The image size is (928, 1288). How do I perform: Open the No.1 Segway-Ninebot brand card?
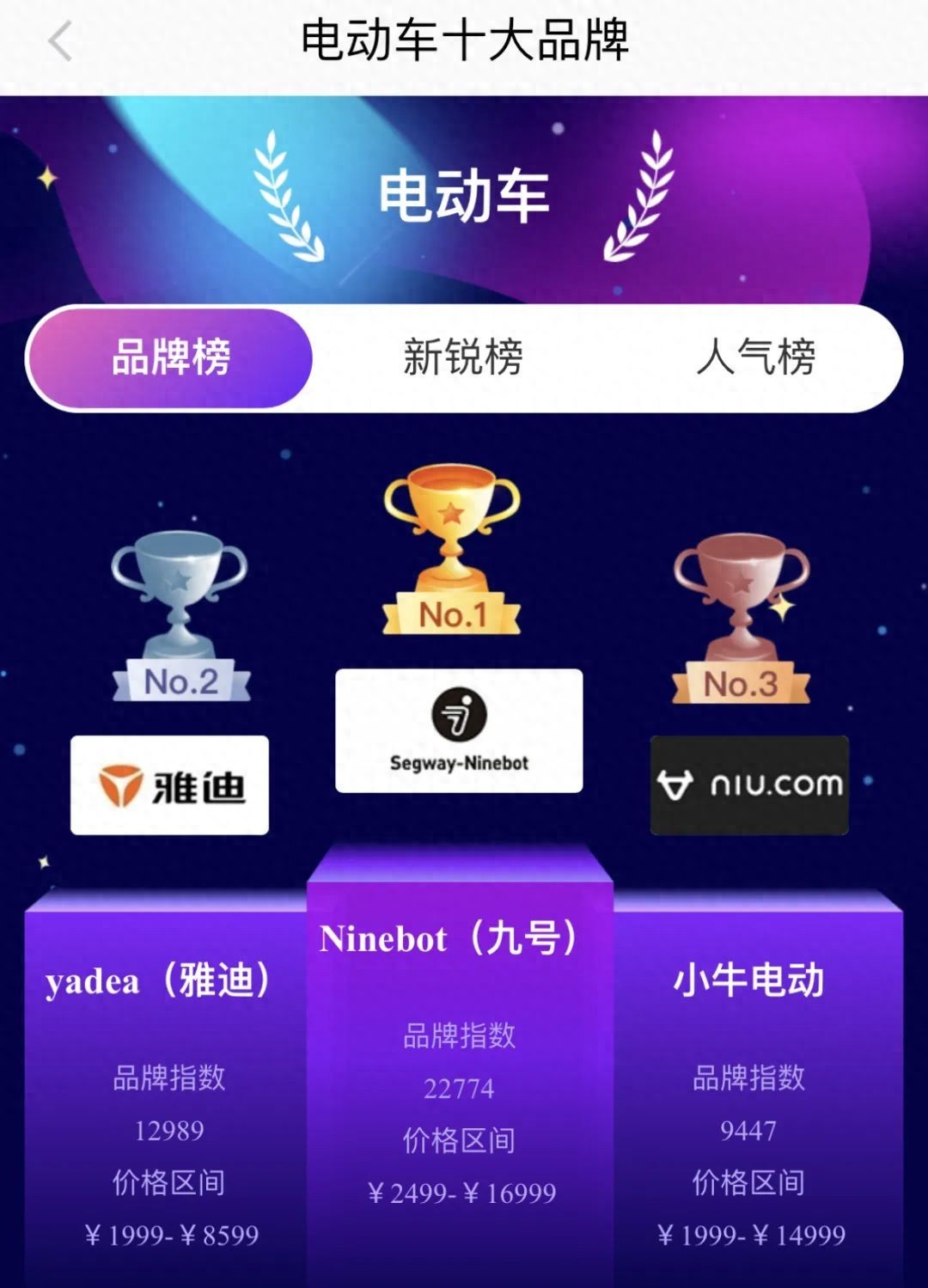click(459, 730)
